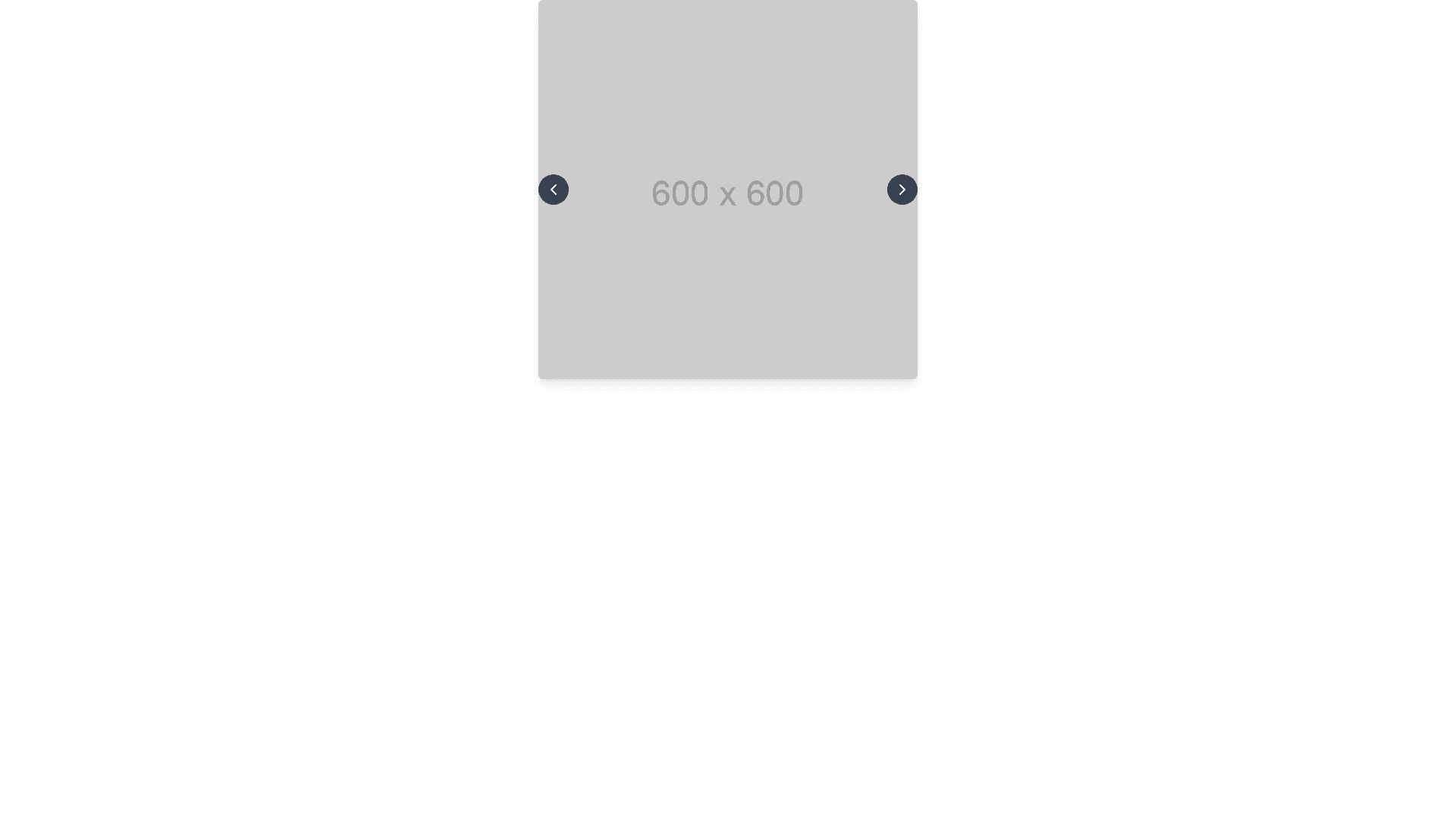This screenshot has width=1456, height=819.
Task: Go to the previous carousel slide
Action: [554, 190]
